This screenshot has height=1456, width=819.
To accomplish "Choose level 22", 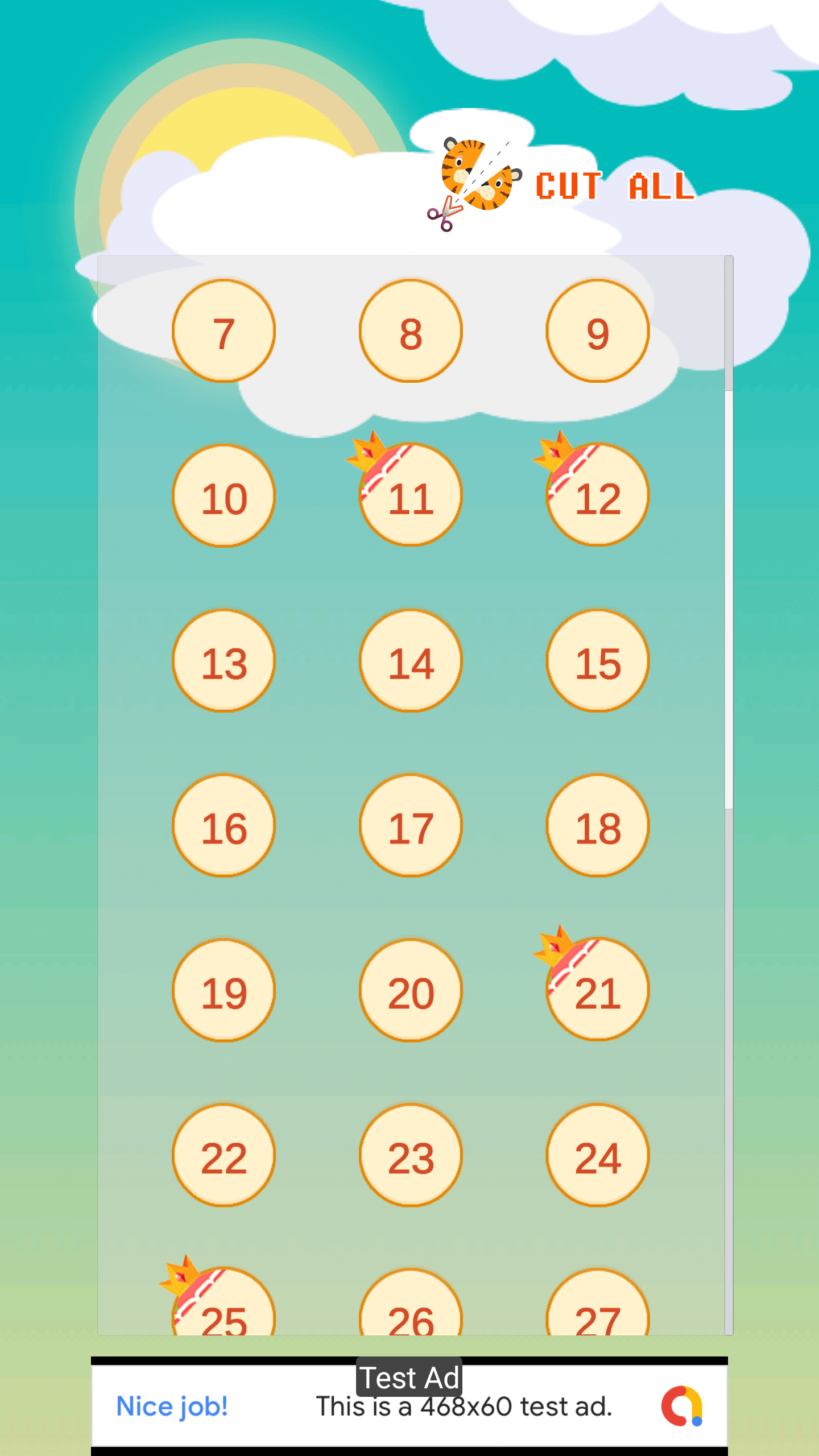I will coord(224,1155).
